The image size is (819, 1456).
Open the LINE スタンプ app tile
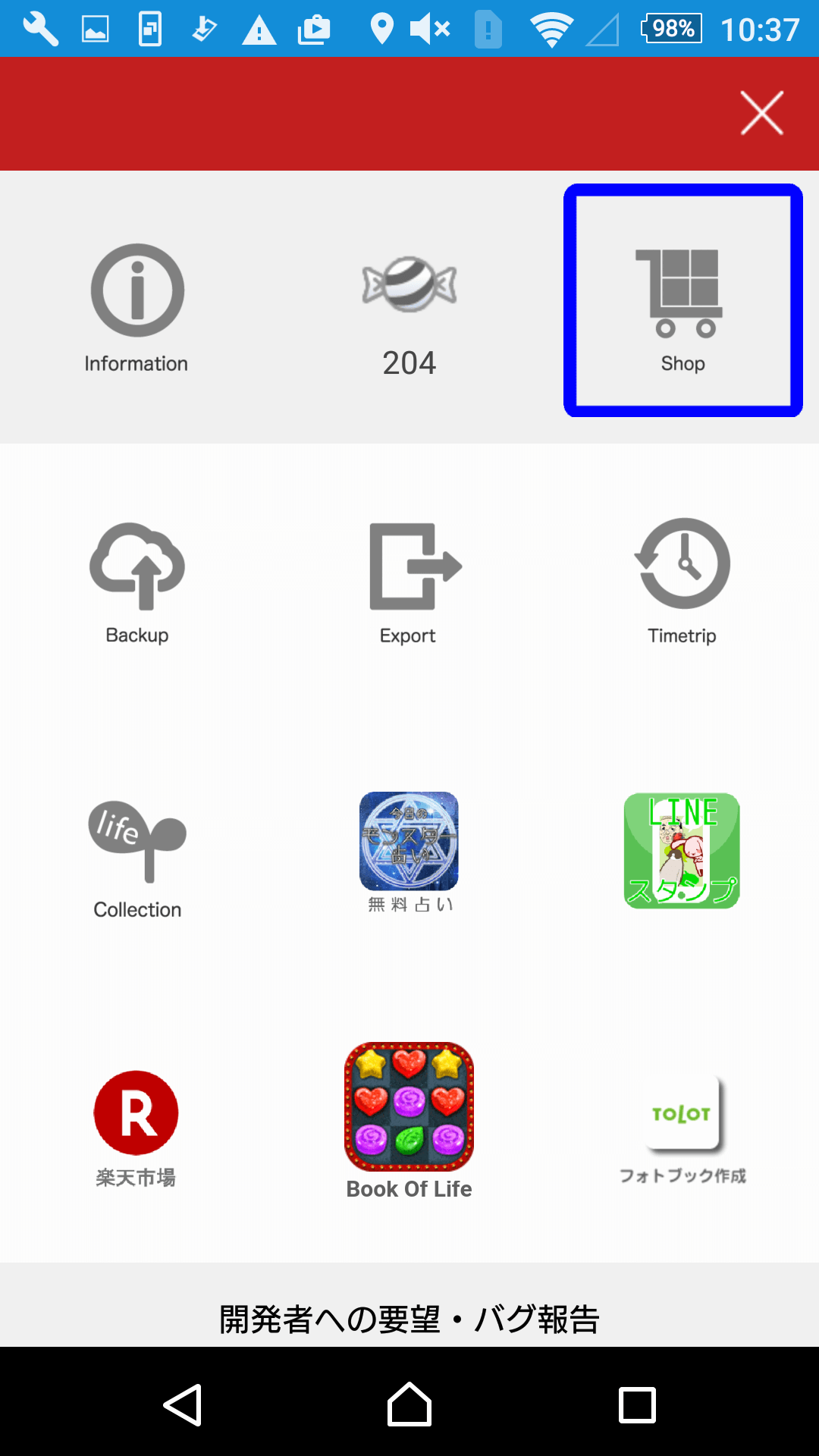click(x=682, y=851)
